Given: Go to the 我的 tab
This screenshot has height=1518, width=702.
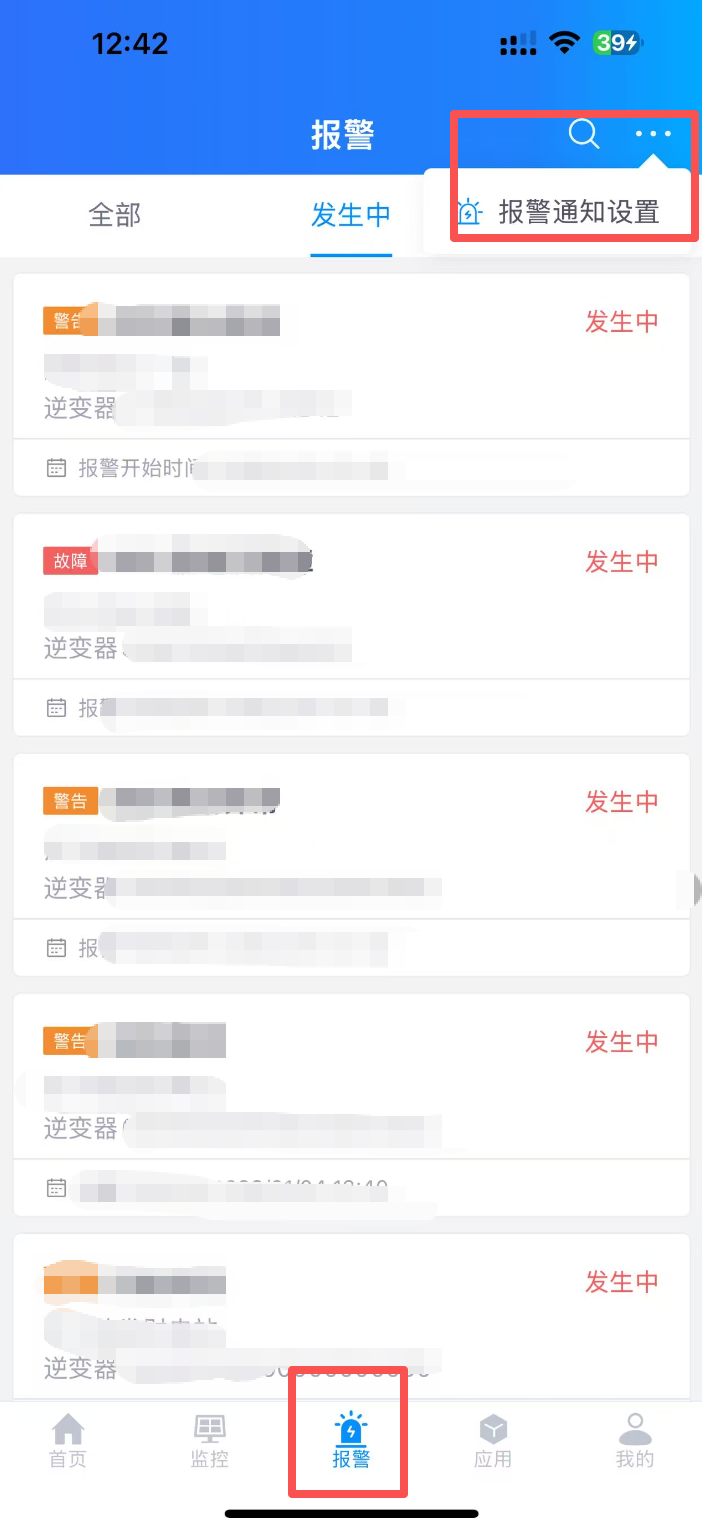Looking at the screenshot, I should click(634, 1441).
